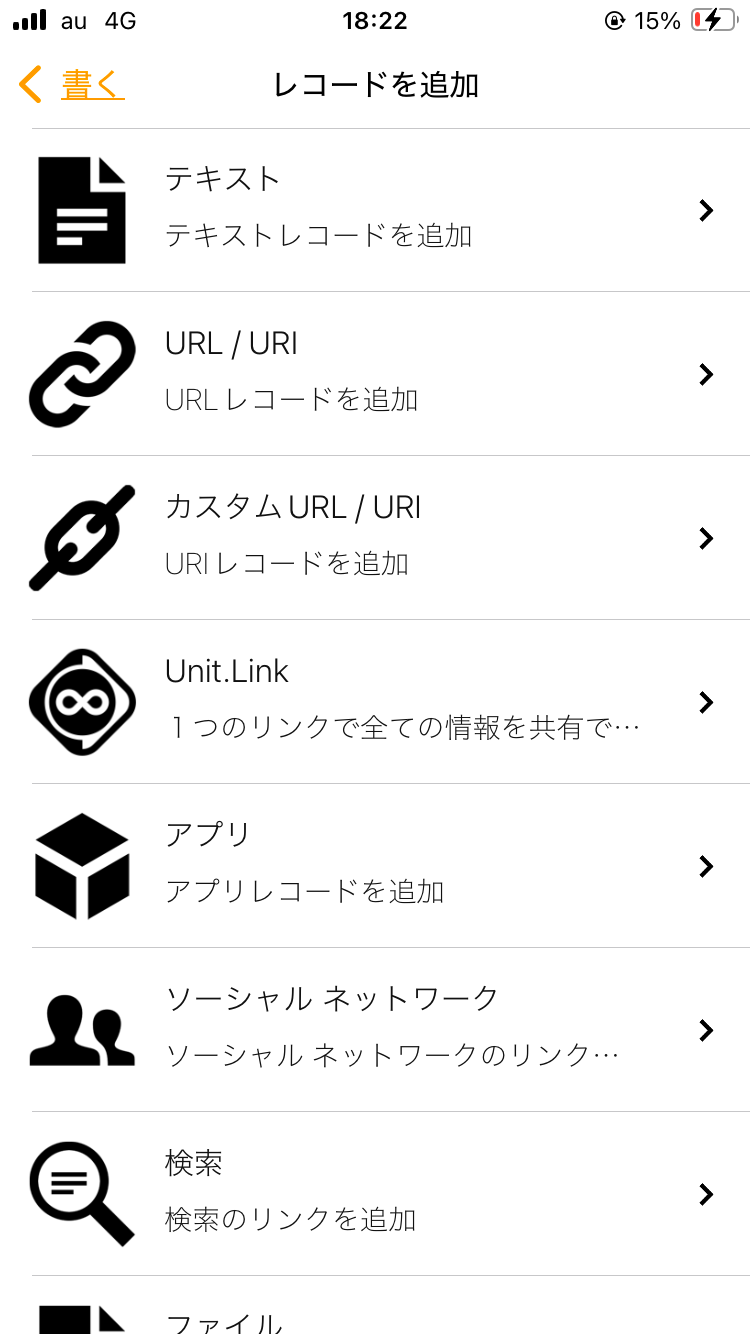Select the カスタム URL / URI slanted chain icon
Image resolution: width=750 pixels, height=1334 pixels.
(x=82, y=535)
